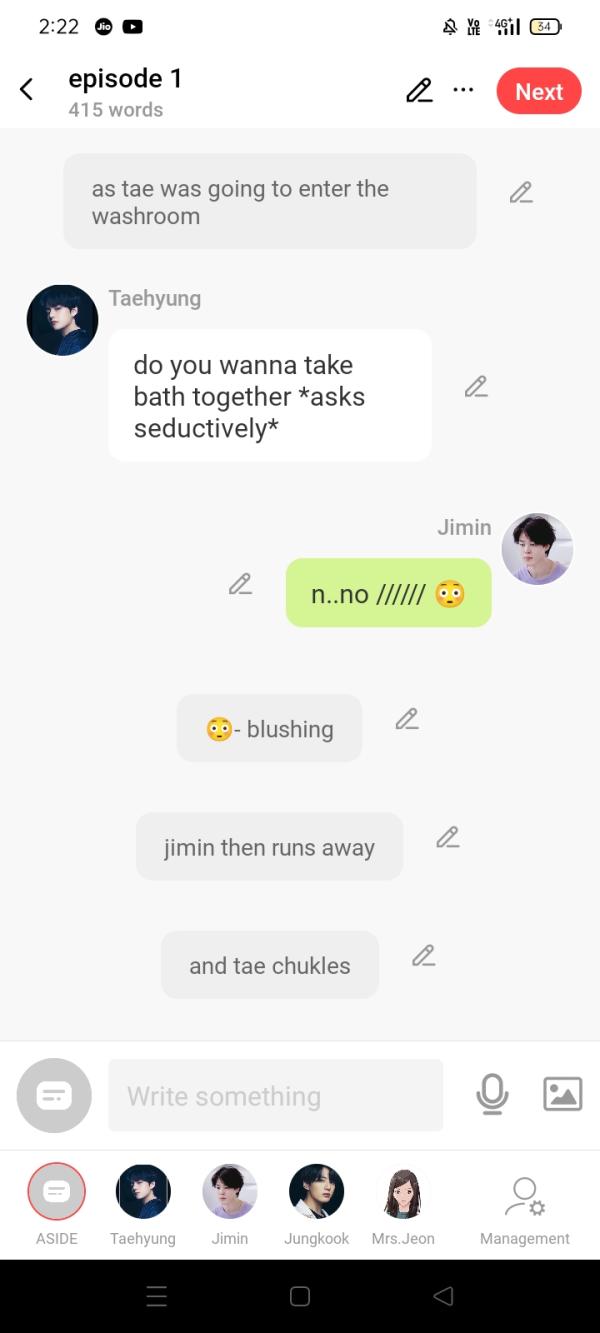The width and height of the screenshot is (600, 1333).
Task: Select ASIDE as the speaker
Action: coord(57,1192)
